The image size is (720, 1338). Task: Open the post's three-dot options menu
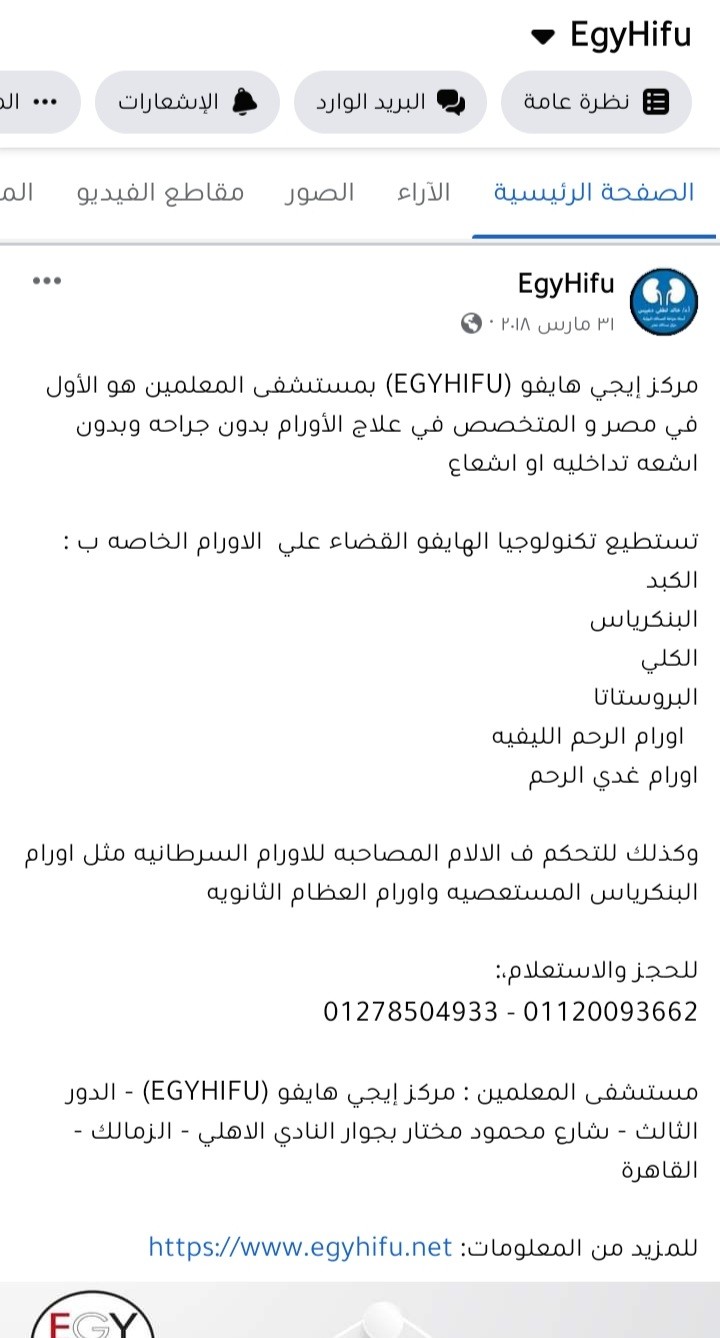pyautogui.click(x=47, y=281)
